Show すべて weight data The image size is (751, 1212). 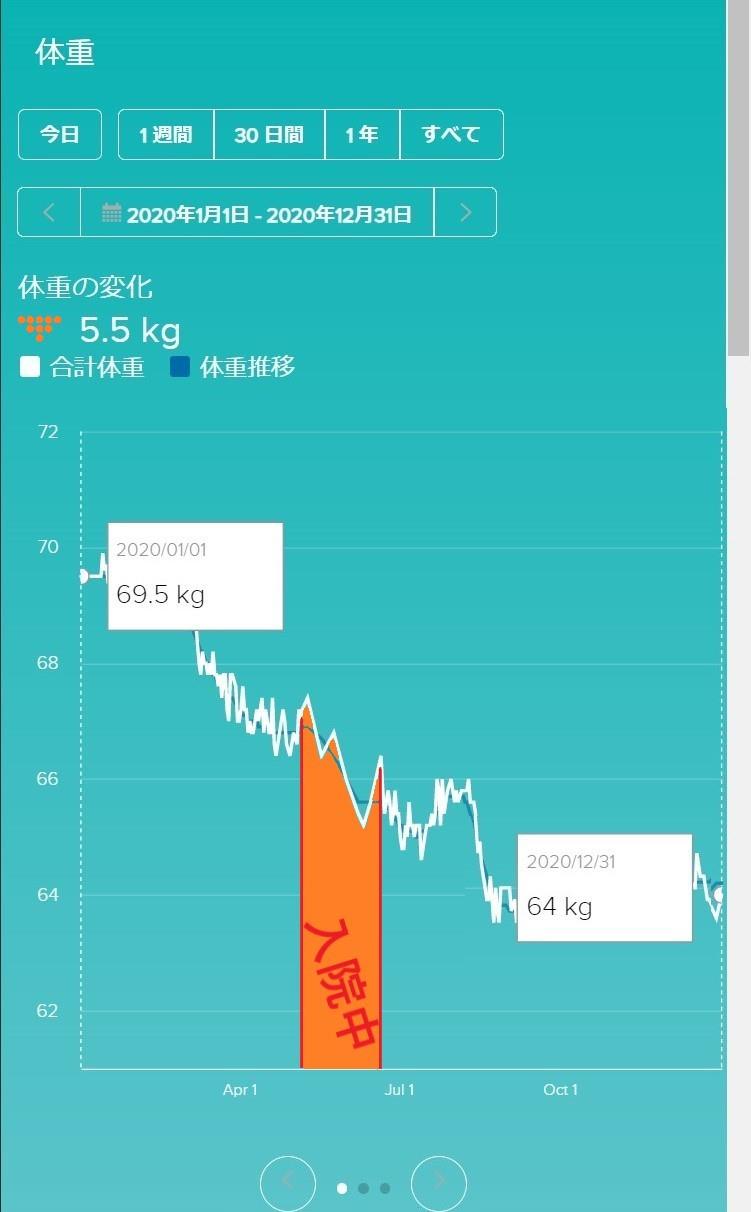451,134
